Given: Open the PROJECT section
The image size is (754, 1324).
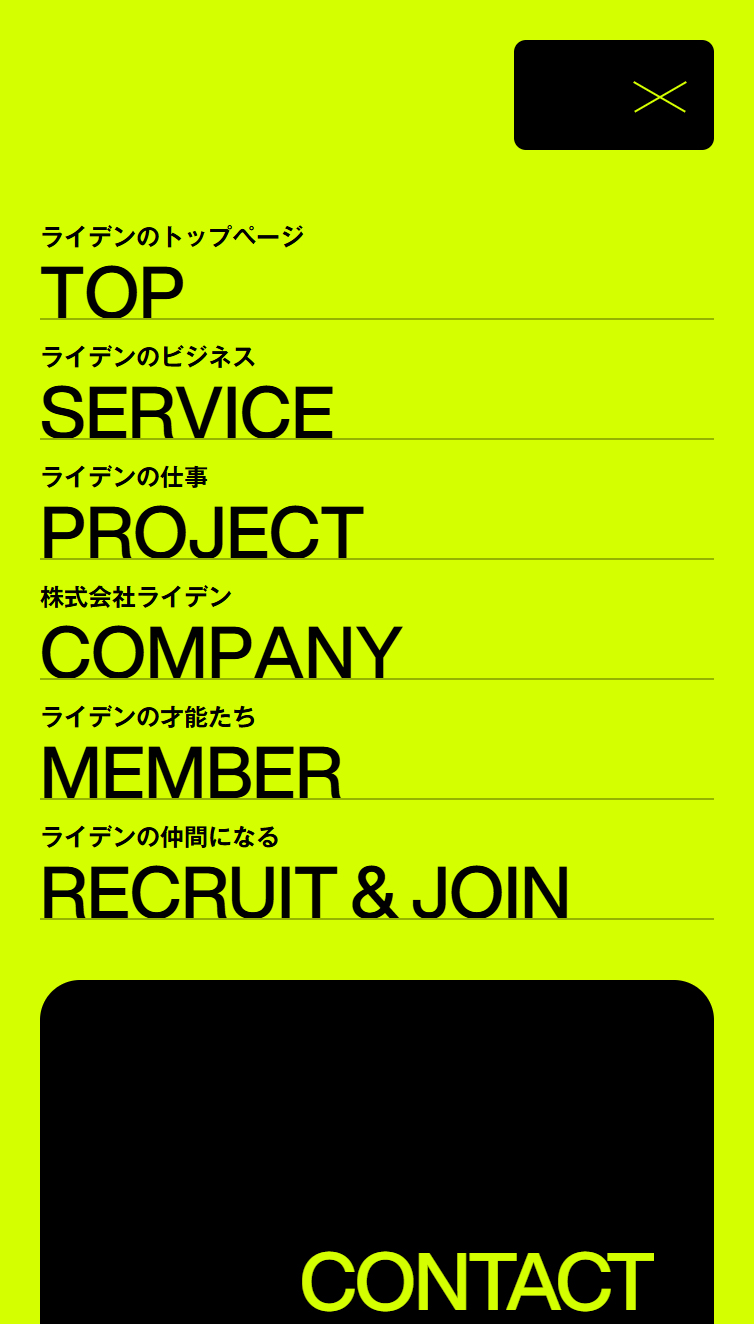Looking at the screenshot, I should click(x=201, y=530).
